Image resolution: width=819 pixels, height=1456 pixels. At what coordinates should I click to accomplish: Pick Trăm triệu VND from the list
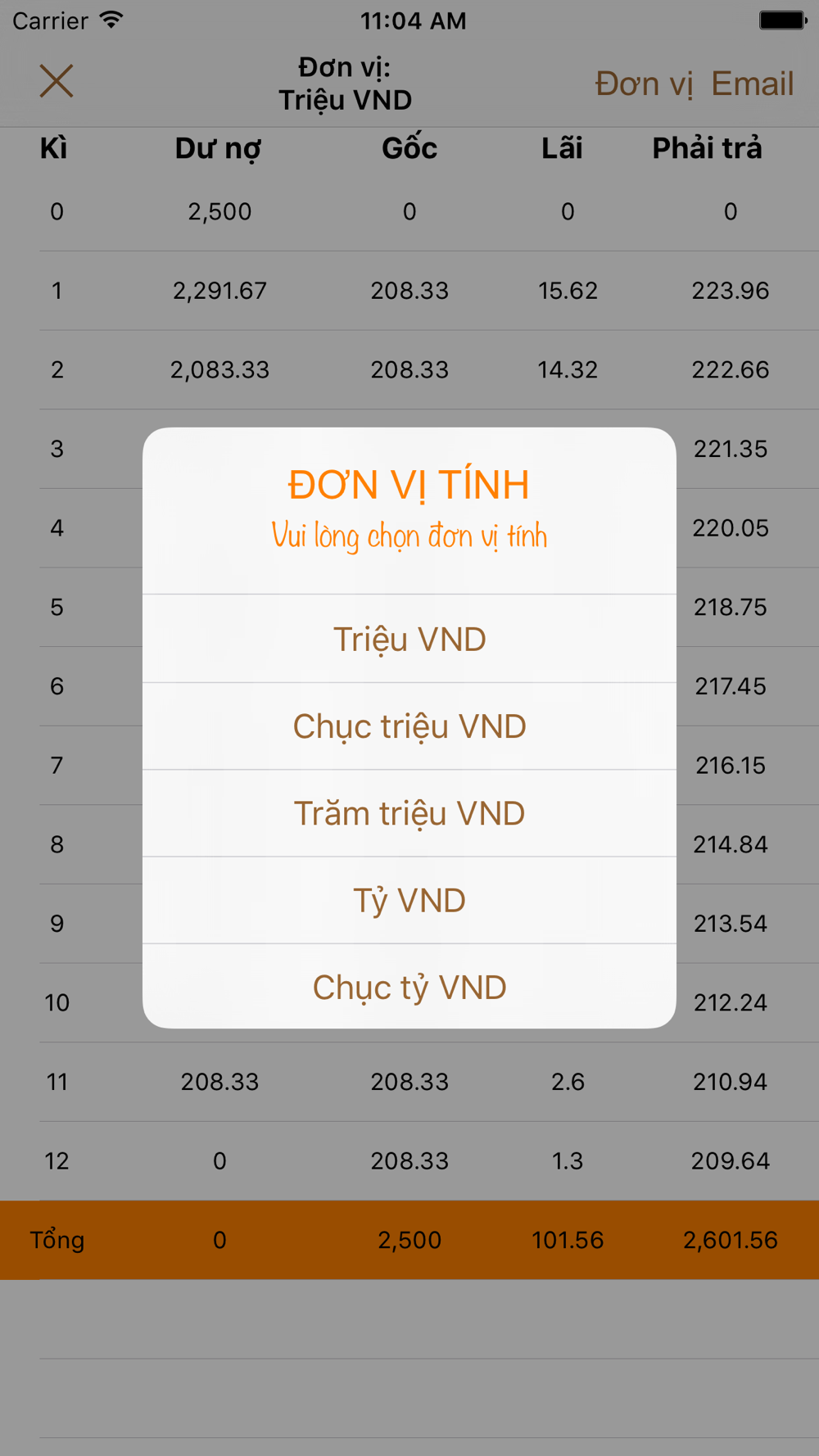coord(409,813)
